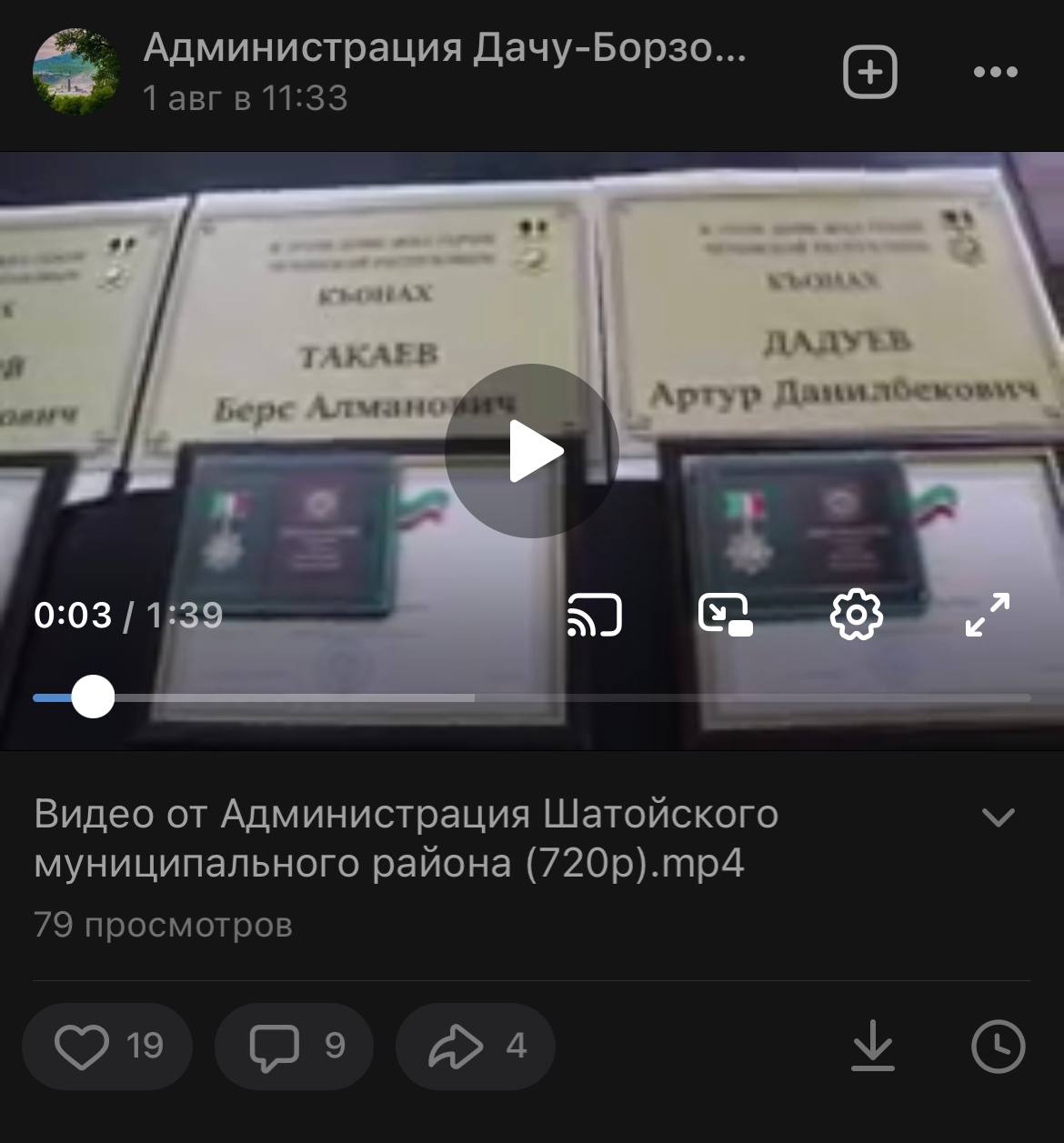Screen dimensions: 1064x1143
Task: Share the video
Action: (475, 1046)
